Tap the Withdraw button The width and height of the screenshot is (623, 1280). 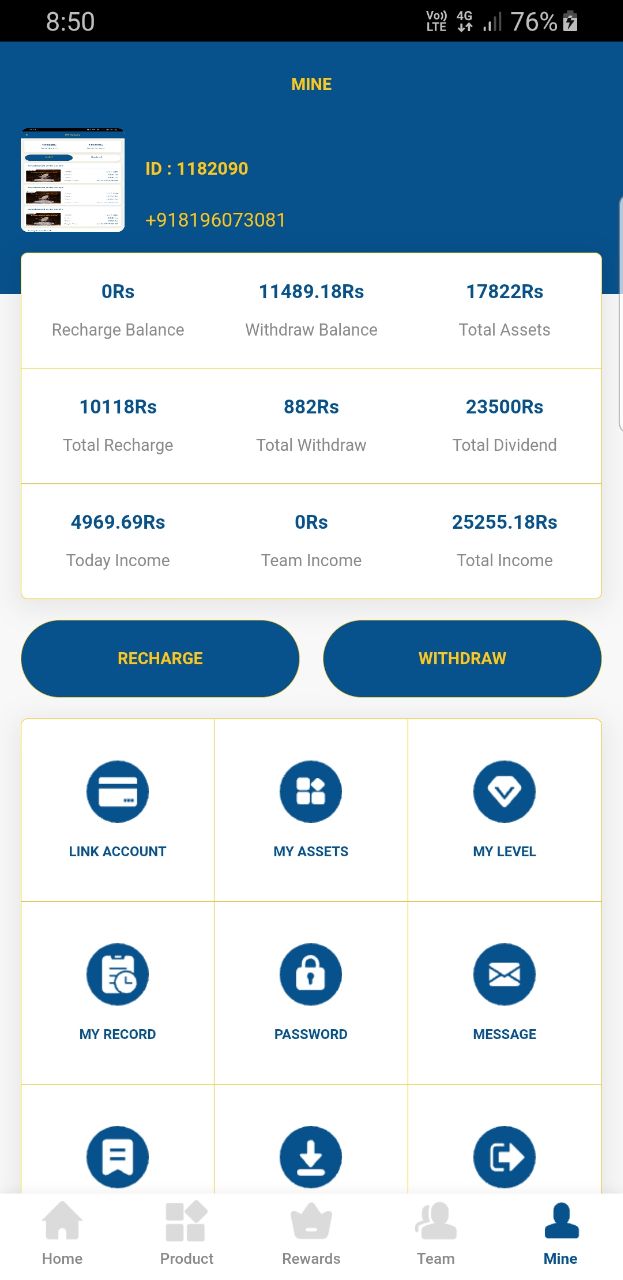pyautogui.click(x=462, y=658)
